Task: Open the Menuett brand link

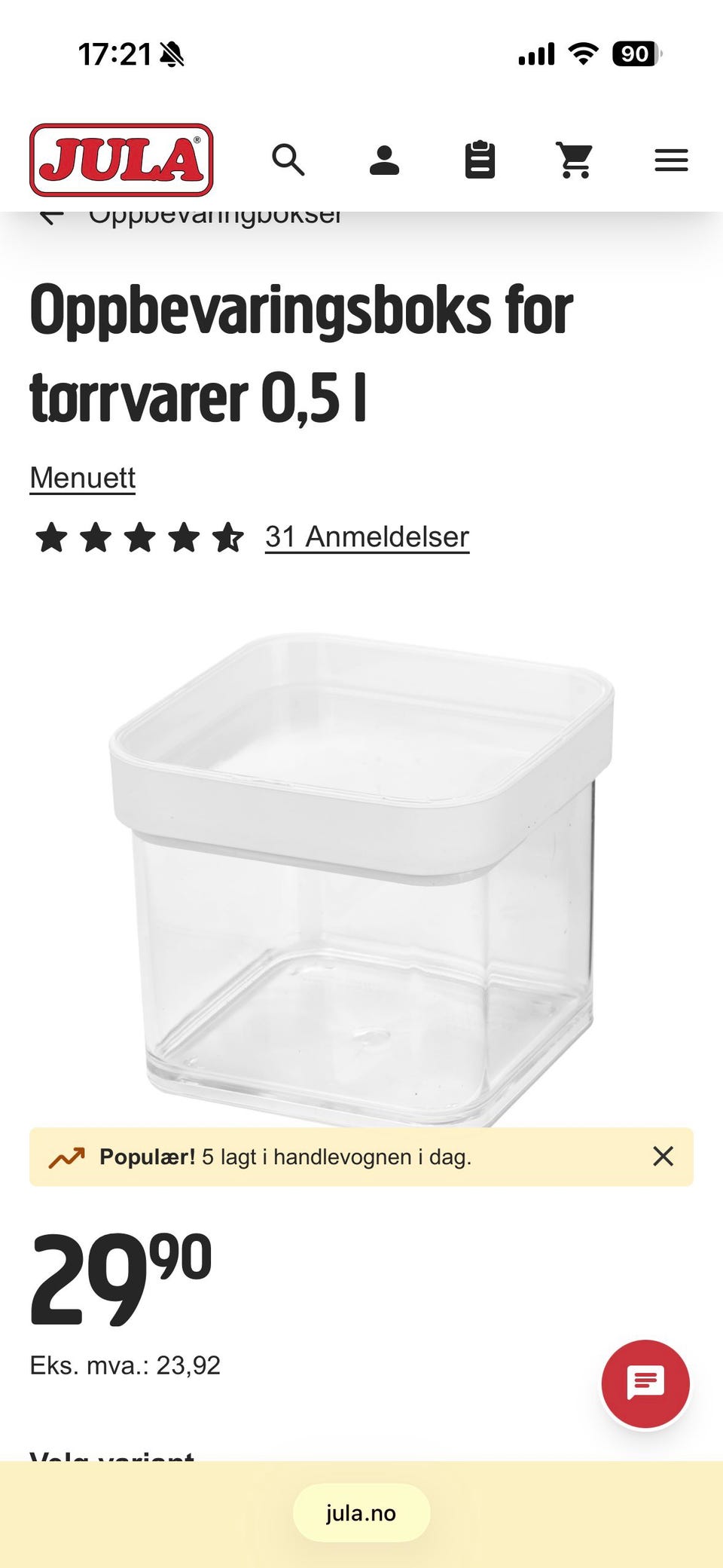Action: click(x=82, y=477)
